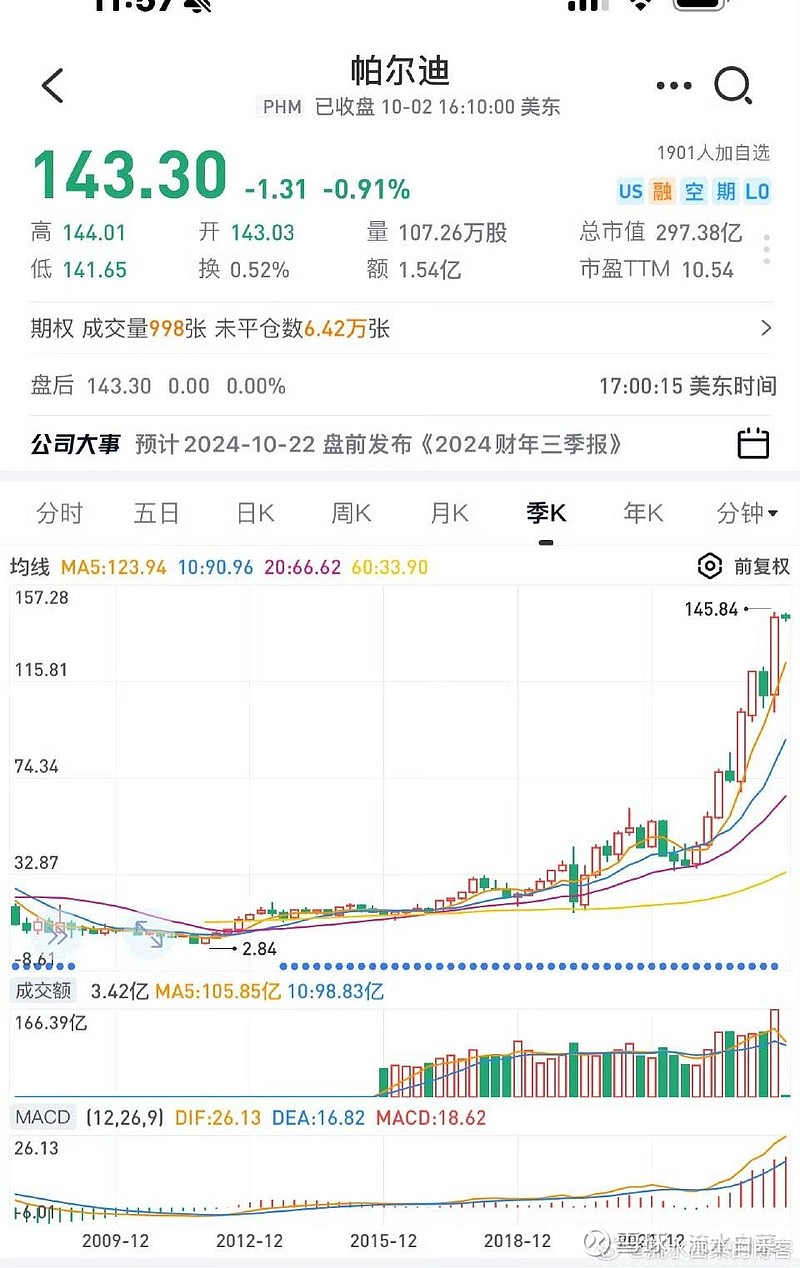The image size is (800, 1268).
Task: Open the 前复权 adjustment setting
Action: coord(744,567)
